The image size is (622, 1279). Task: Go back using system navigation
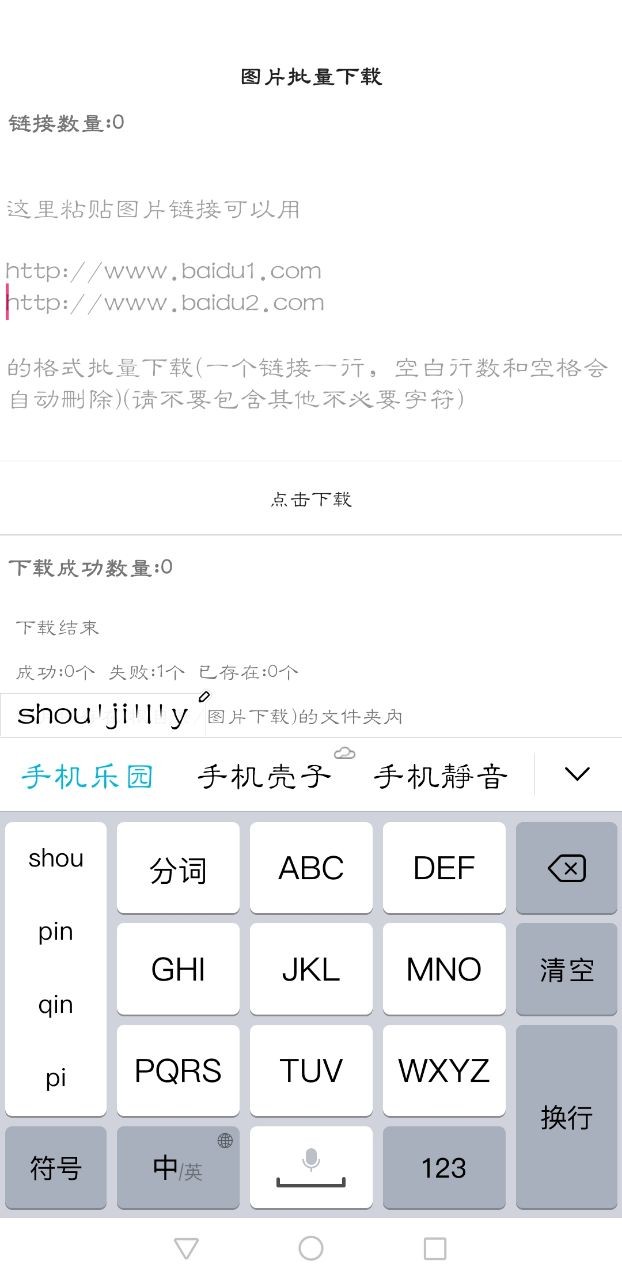point(186,1248)
